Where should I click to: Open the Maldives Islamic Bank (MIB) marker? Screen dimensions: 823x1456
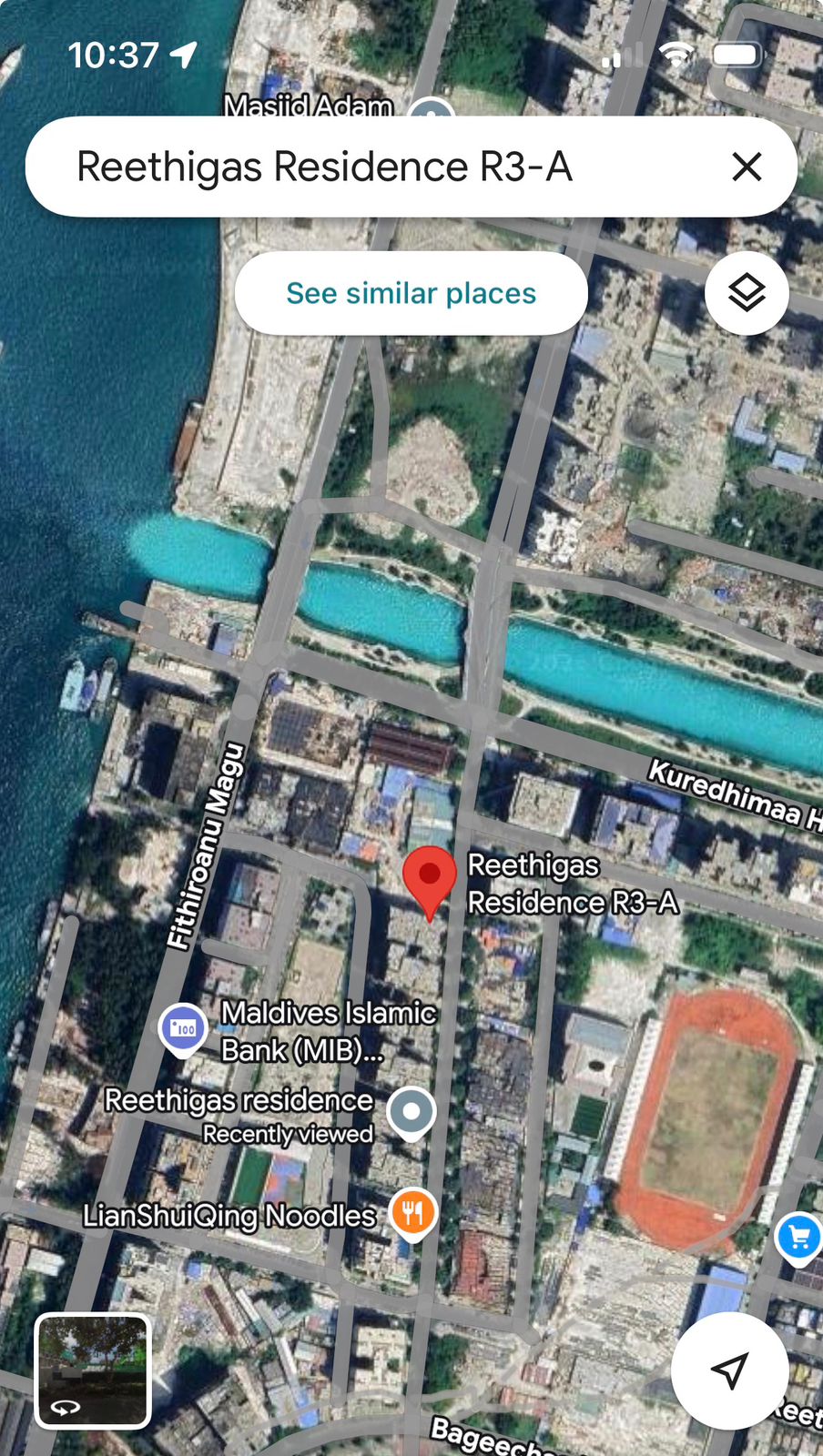pyautogui.click(x=183, y=1029)
